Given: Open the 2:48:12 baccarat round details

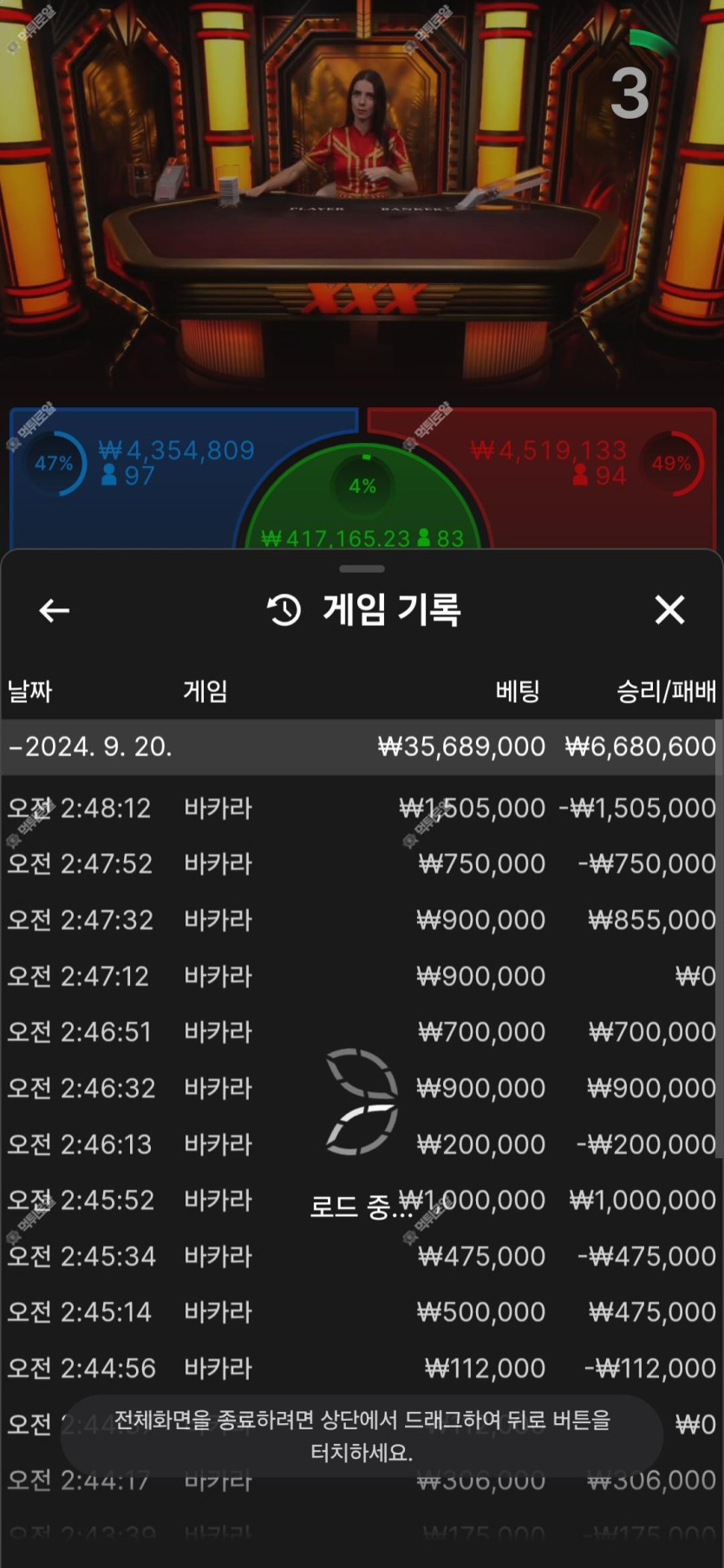Looking at the screenshot, I should (x=360, y=808).
